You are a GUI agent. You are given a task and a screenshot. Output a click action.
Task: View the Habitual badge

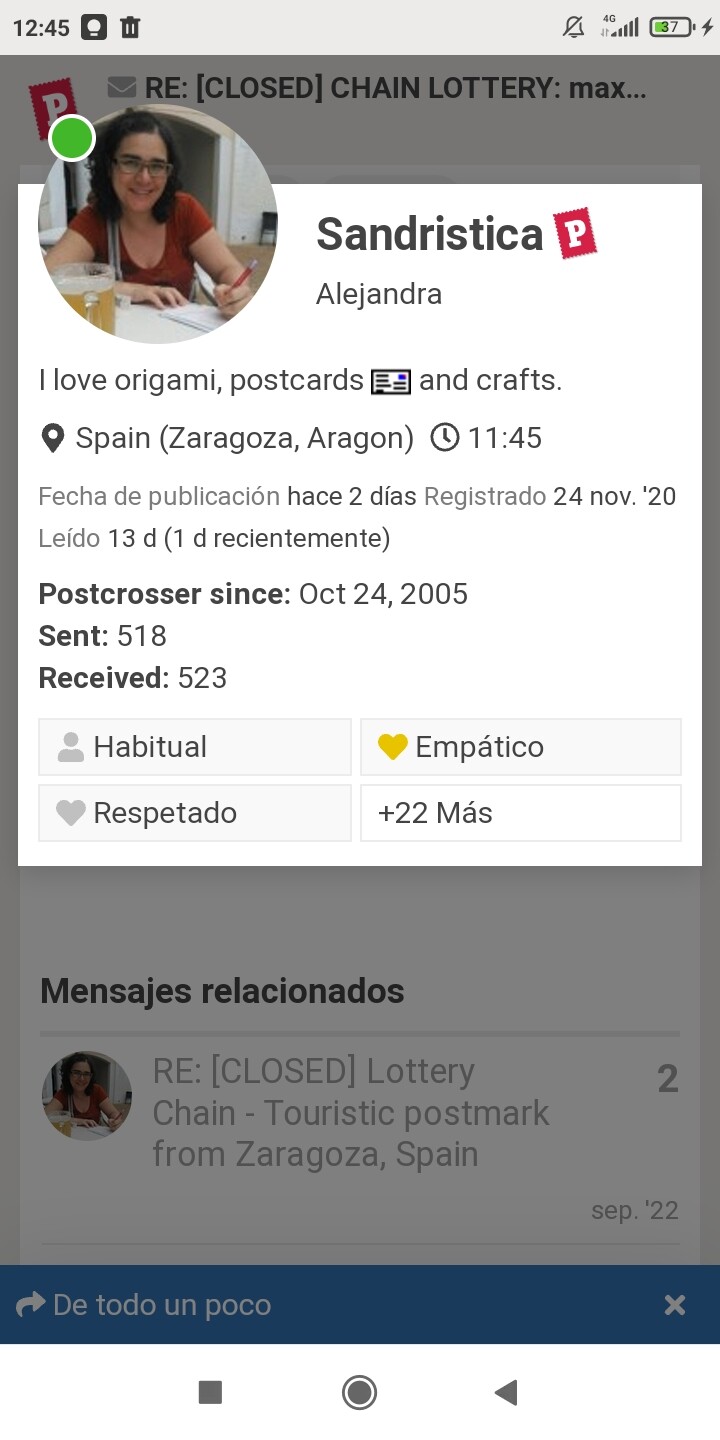pyautogui.click(x=195, y=747)
